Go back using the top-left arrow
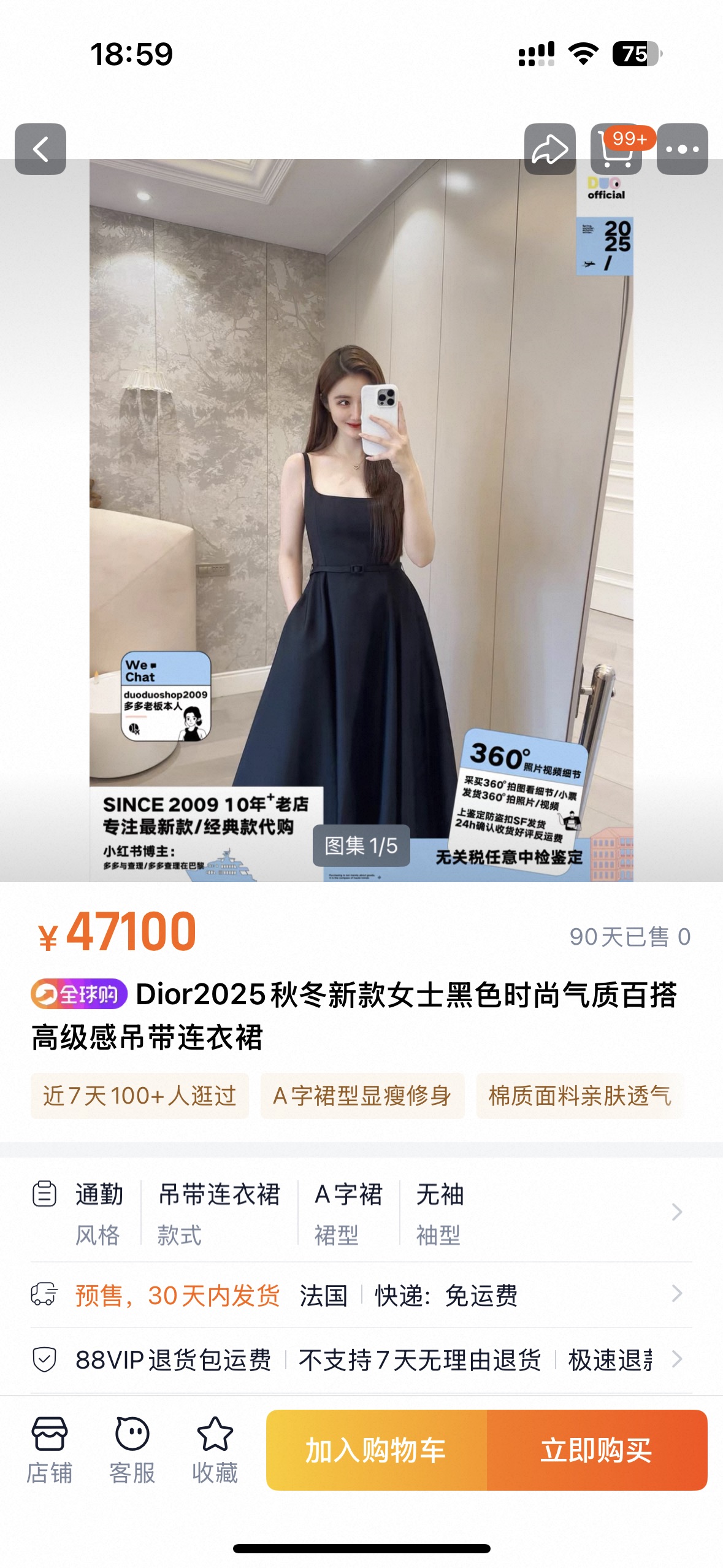Image resolution: width=723 pixels, height=1568 pixels. [x=40, y=149]
